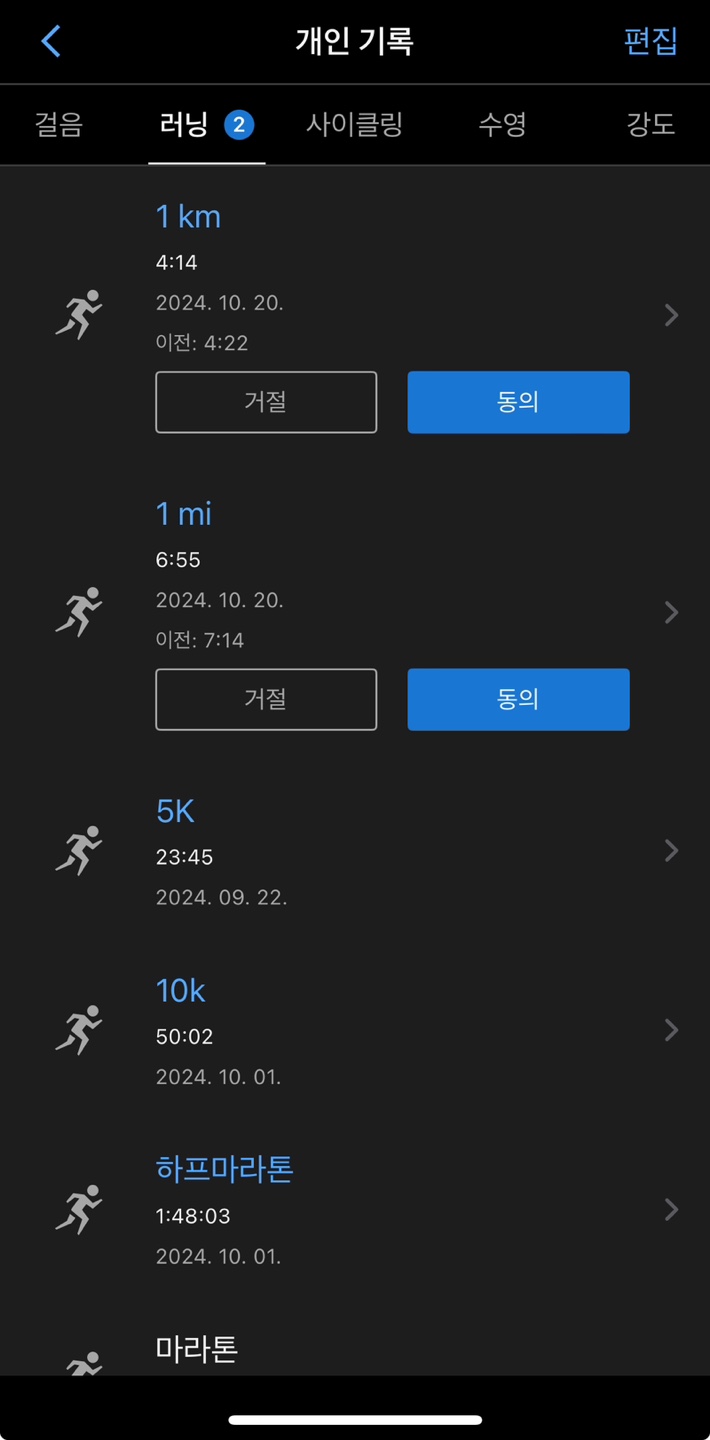Open the 수영 tab

pos(502,125)
